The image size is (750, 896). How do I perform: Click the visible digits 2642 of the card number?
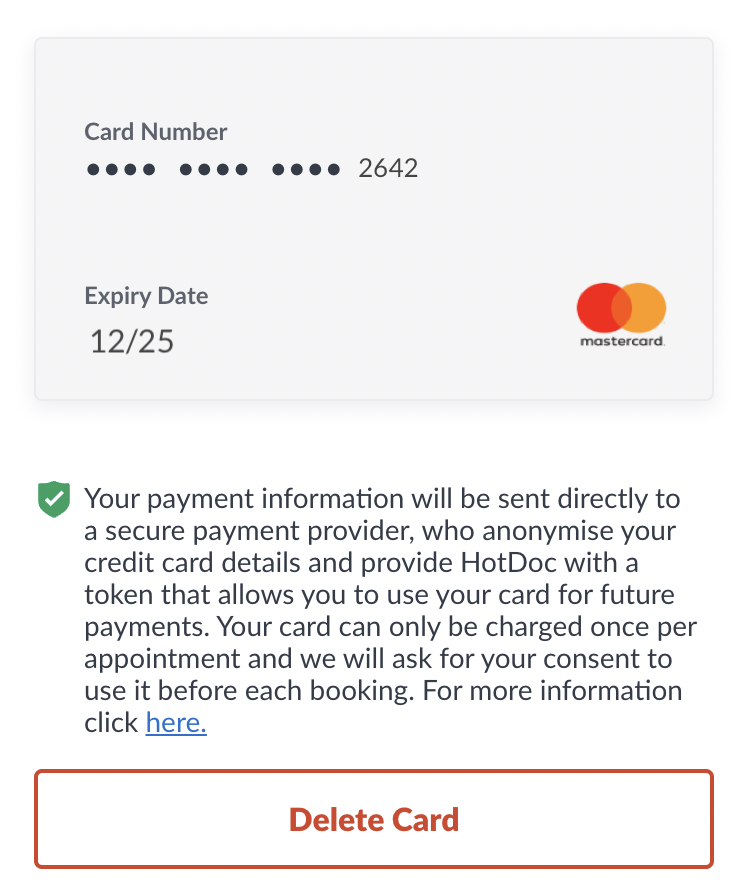point(390,168)
